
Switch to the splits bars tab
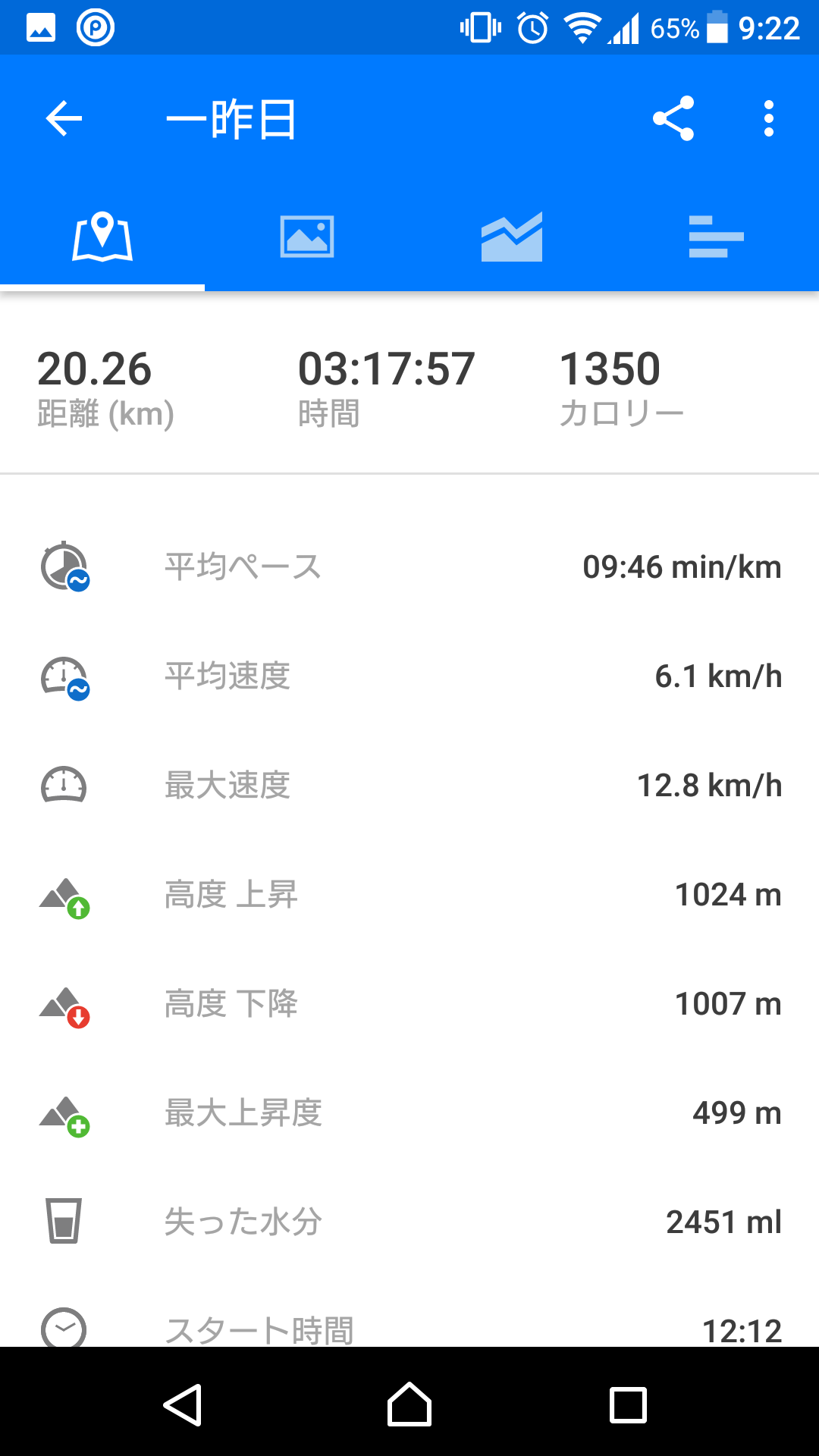(716, 237)
